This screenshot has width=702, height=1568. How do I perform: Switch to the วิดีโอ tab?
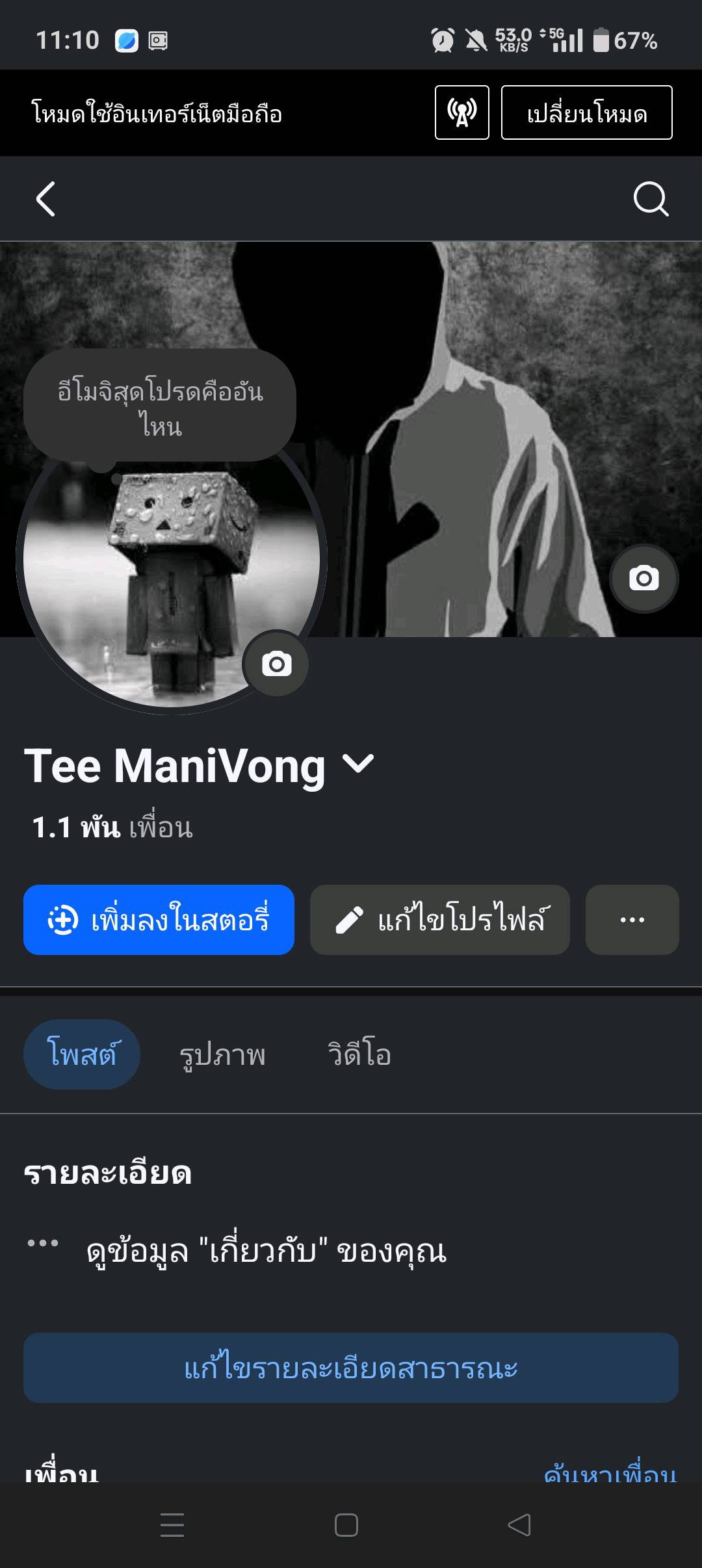(359, 1054)
